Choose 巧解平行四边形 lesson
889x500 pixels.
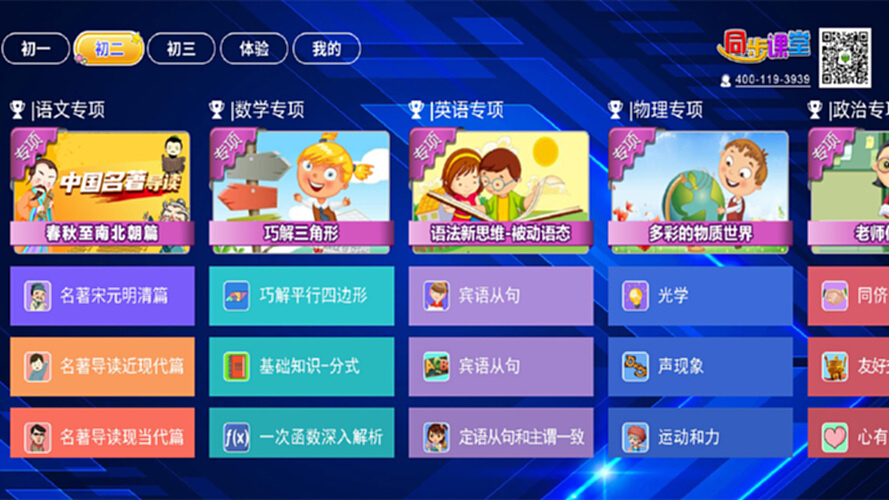click(301, 296)
